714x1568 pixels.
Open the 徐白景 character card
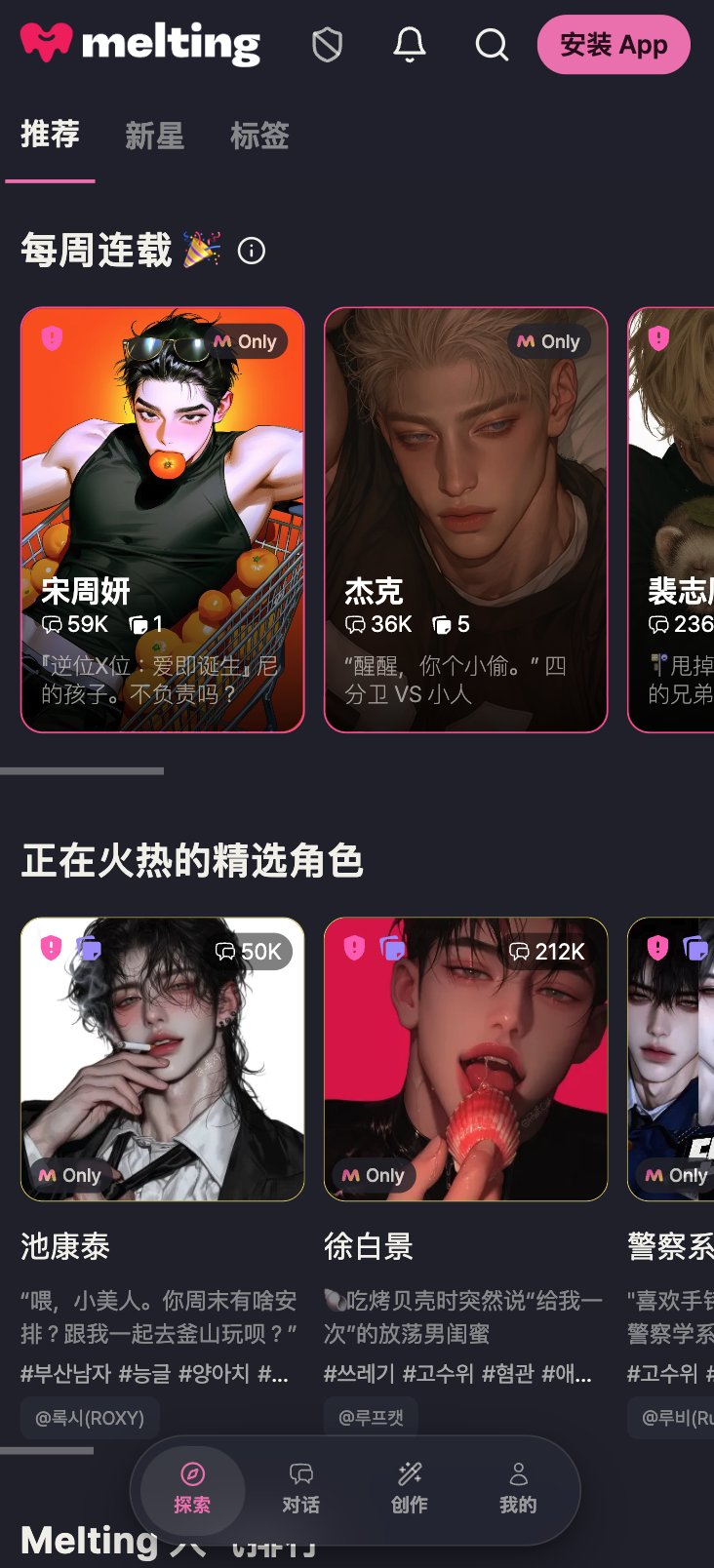(x=466, y=1059)
